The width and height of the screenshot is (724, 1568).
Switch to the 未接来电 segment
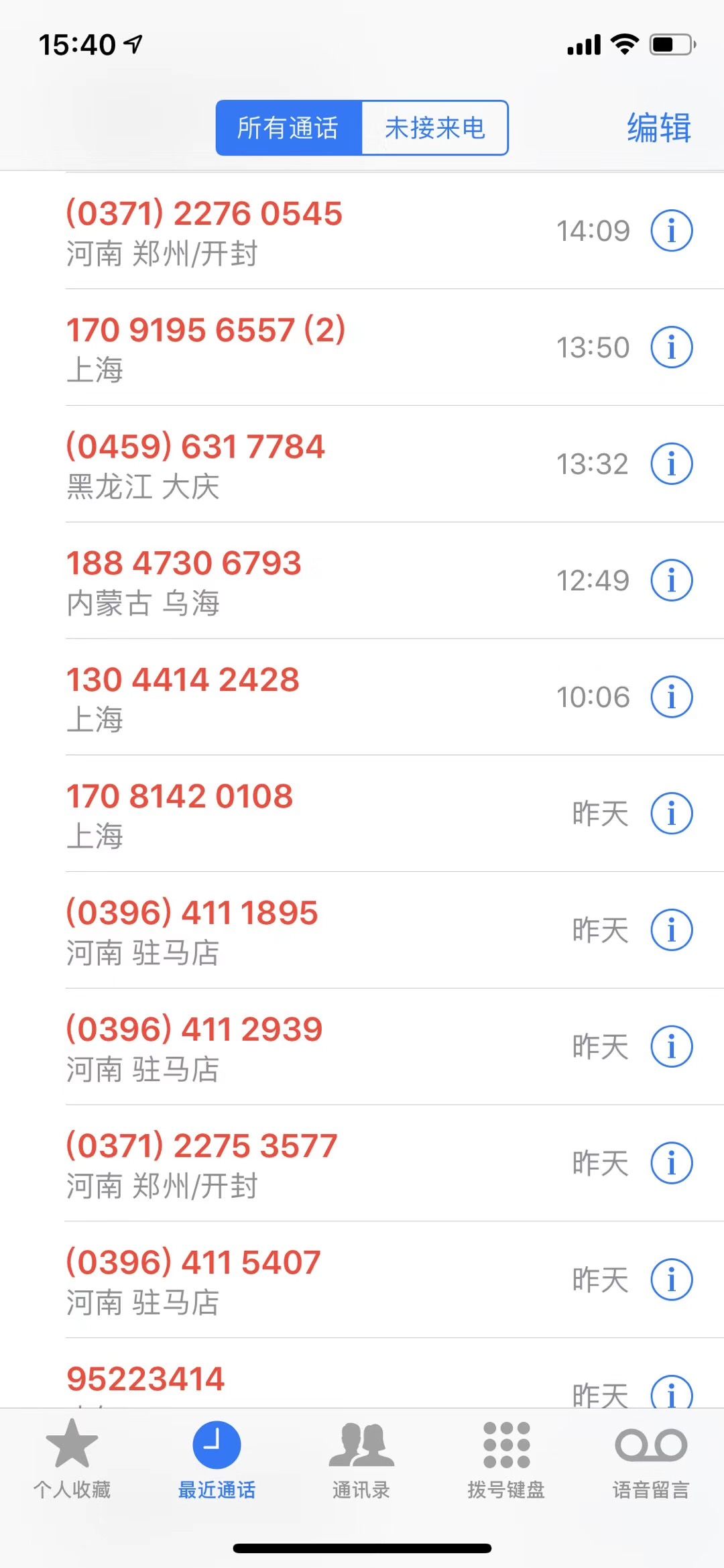pyautogui.click(x=434, y=128)
